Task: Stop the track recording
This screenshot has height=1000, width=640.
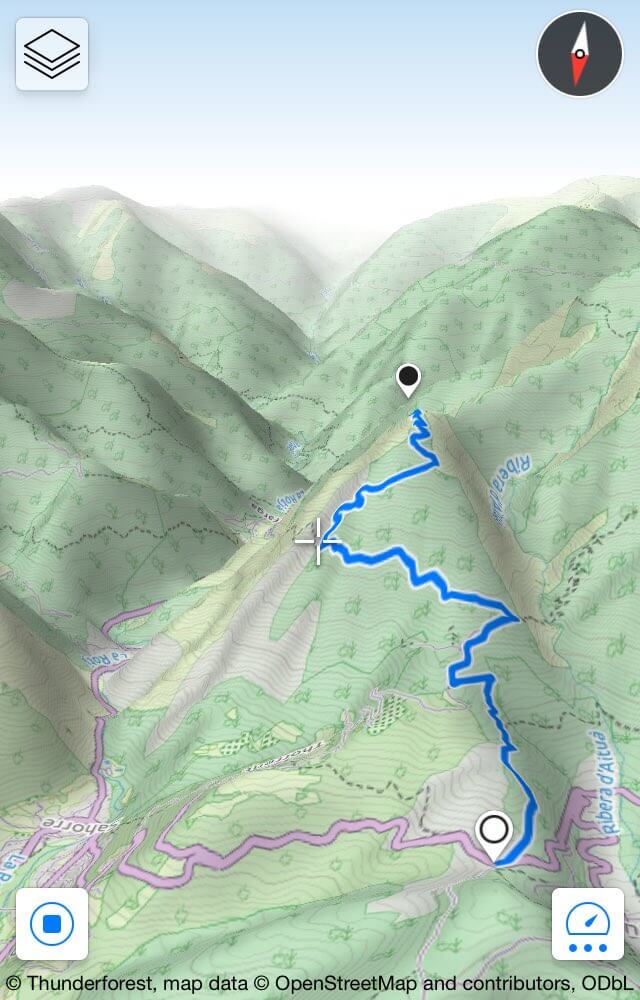Action: [52, 924]
